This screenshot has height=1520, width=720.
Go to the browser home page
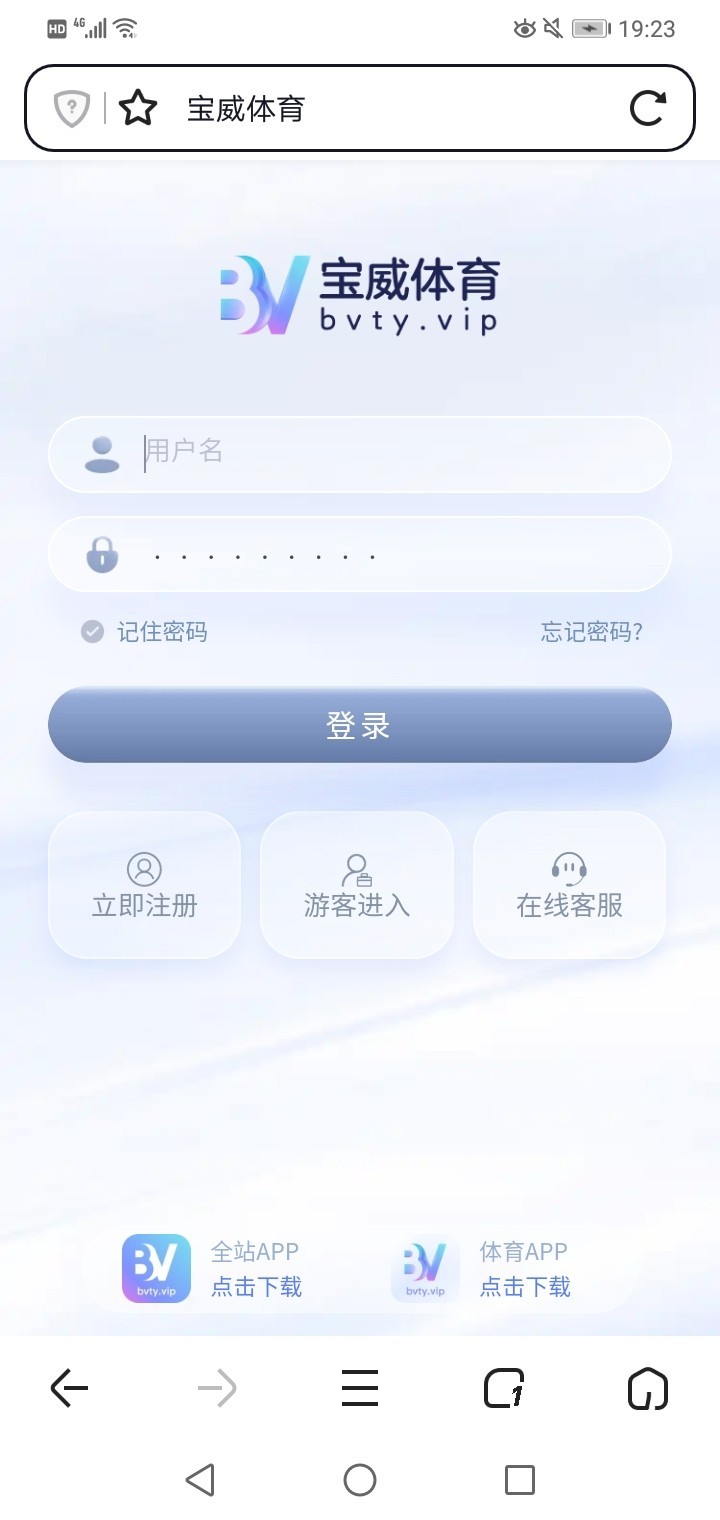648,1388
